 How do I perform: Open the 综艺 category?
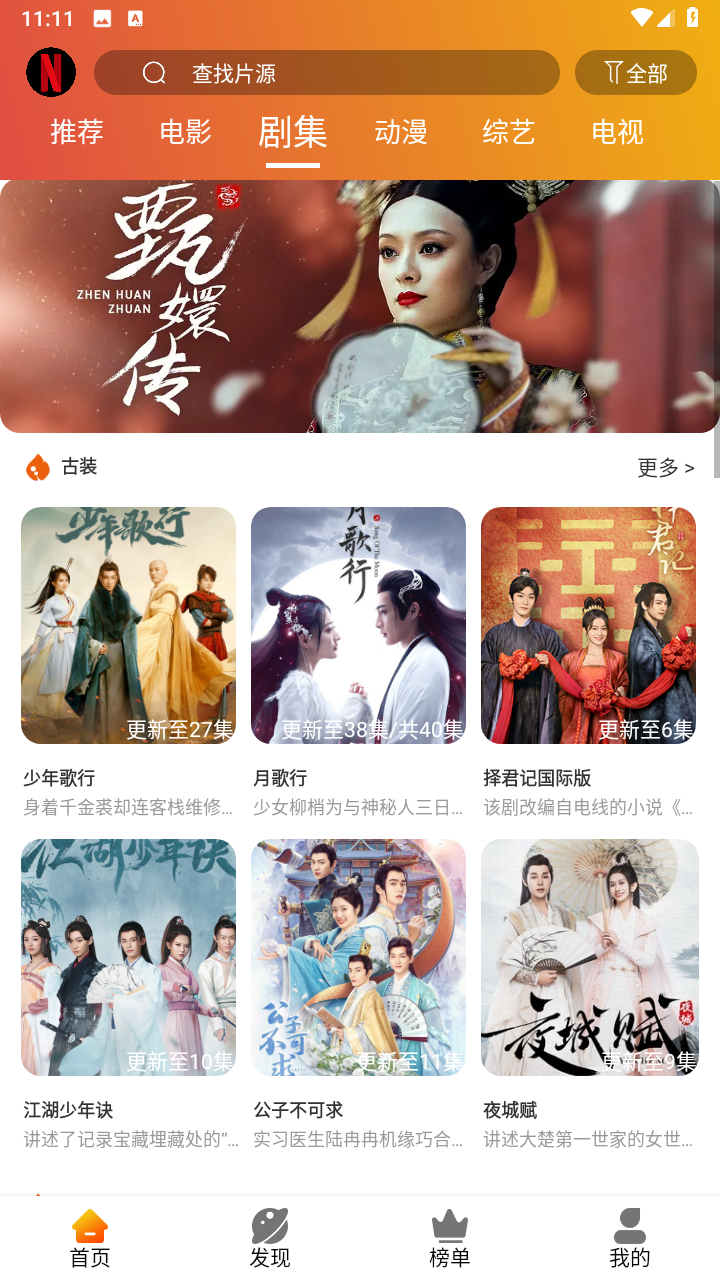pos(508,133)
